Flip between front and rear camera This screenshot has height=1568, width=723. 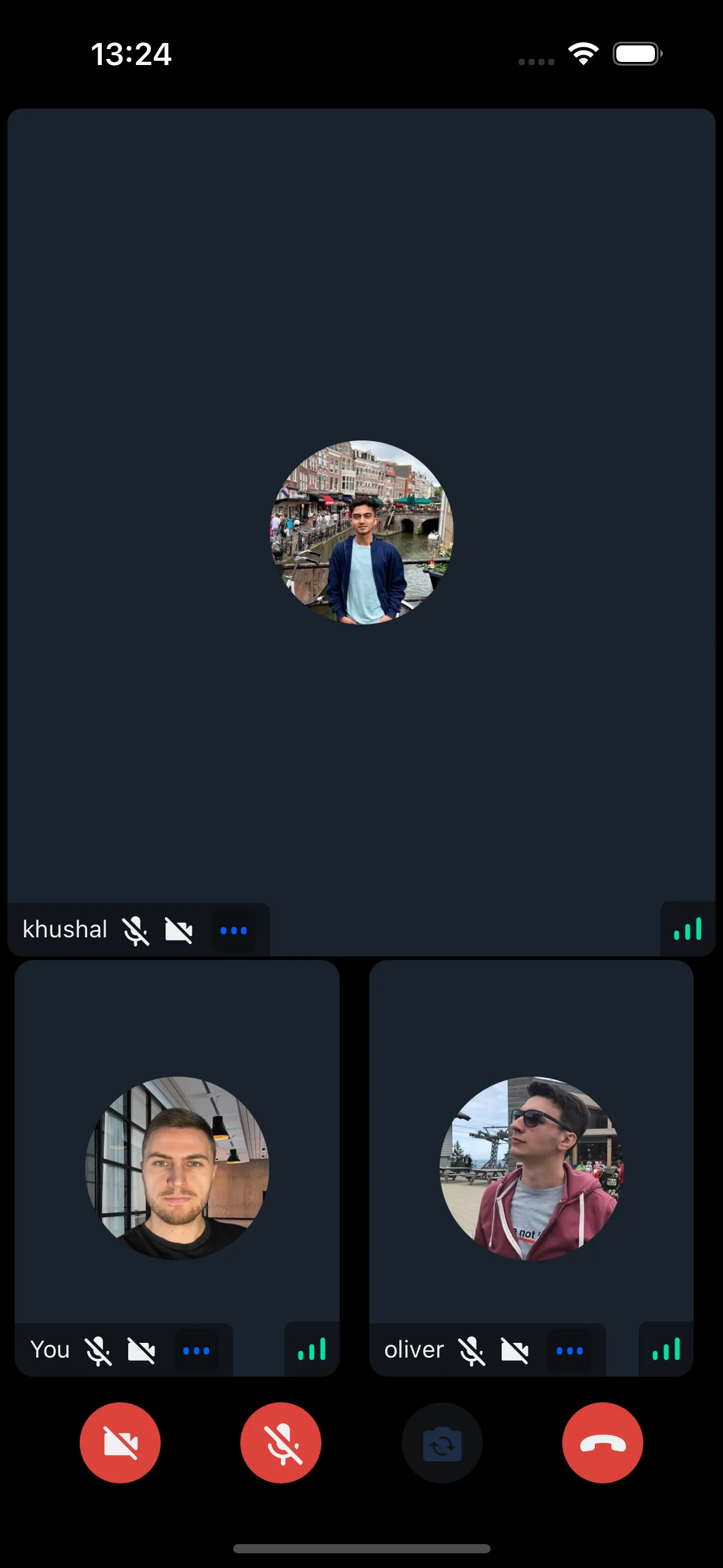click(x=442, y=1443)
